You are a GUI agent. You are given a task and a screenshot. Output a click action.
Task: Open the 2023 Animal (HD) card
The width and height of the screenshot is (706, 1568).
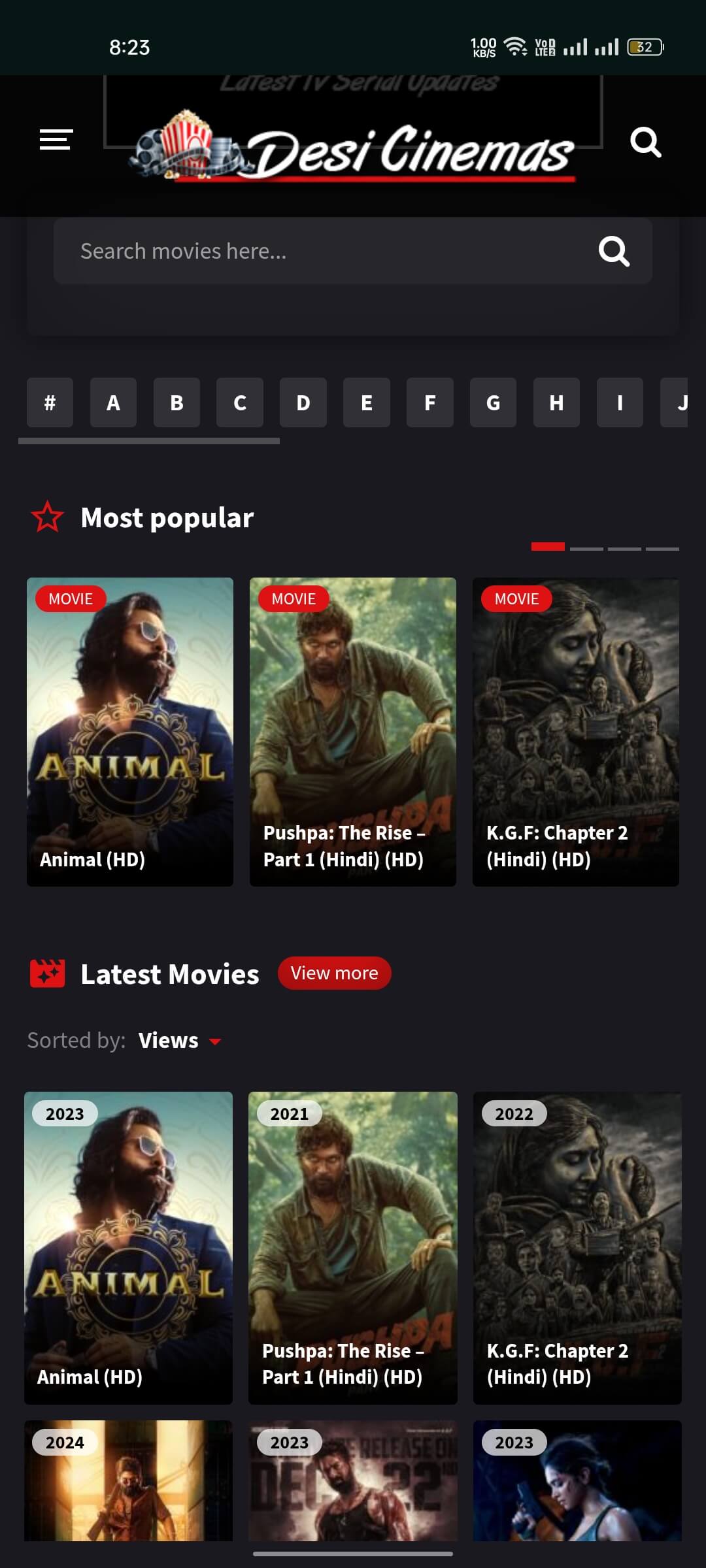[x=129, y=1248]
